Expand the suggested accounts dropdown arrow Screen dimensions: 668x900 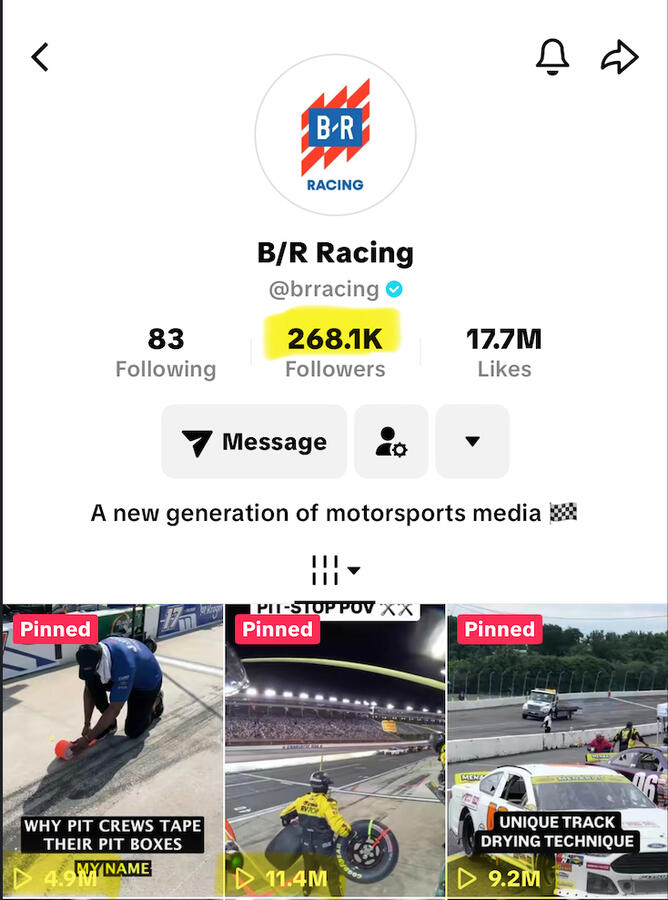click(472, 442)
